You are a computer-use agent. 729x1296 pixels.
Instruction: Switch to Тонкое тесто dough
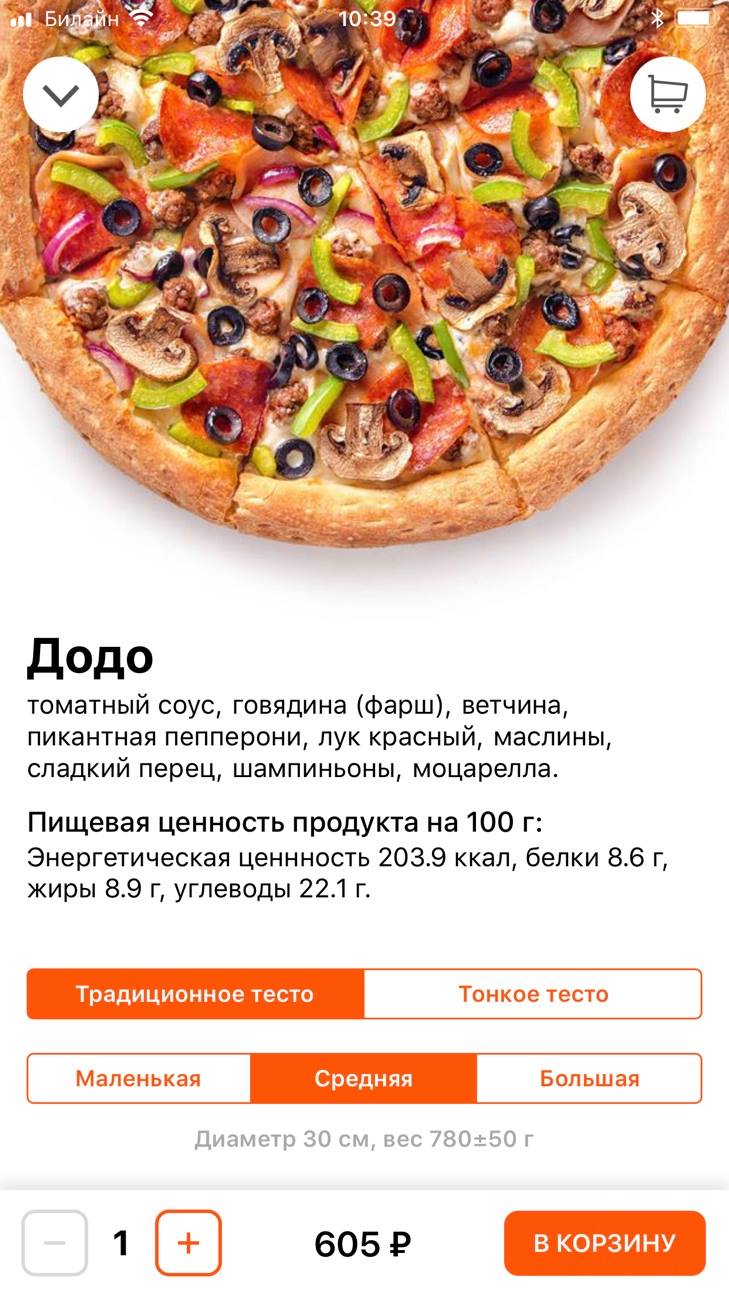point(533,994)
